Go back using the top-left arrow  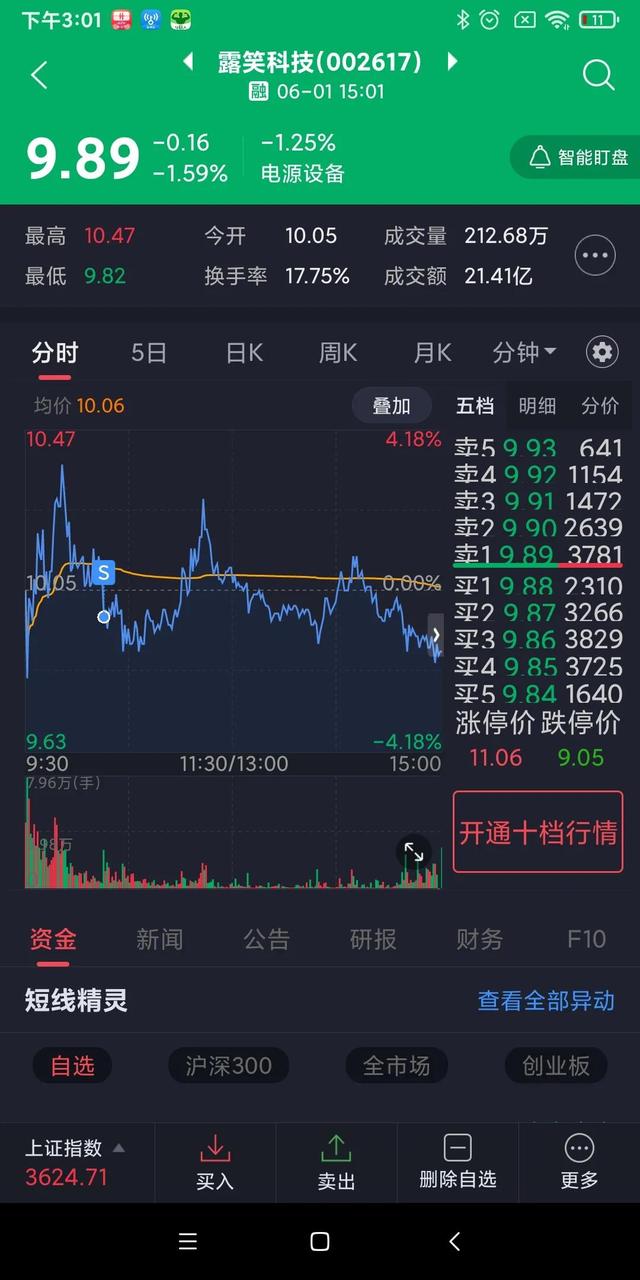coord(39,75)
